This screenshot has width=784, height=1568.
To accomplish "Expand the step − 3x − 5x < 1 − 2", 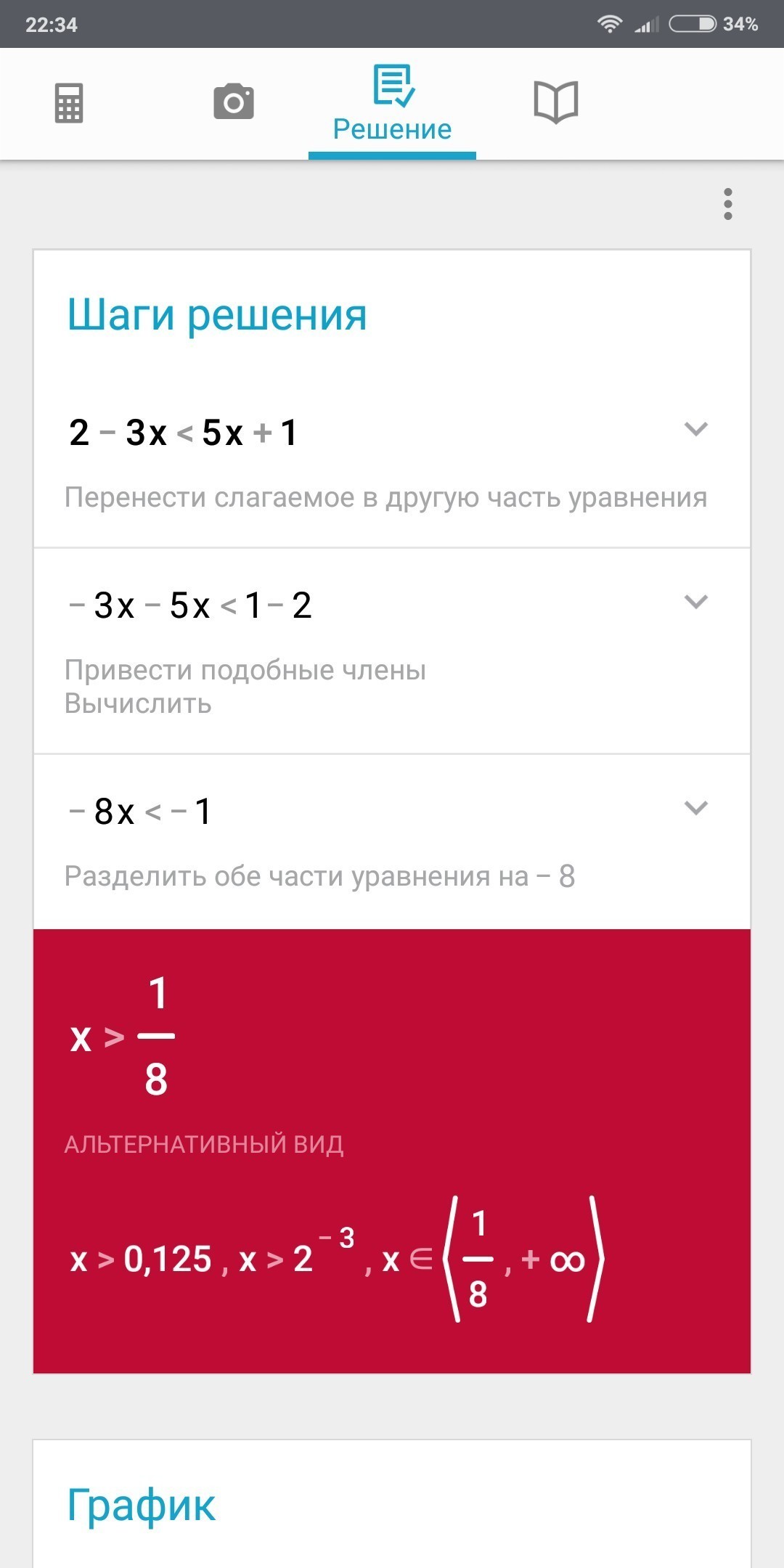I will pos(695,602).
